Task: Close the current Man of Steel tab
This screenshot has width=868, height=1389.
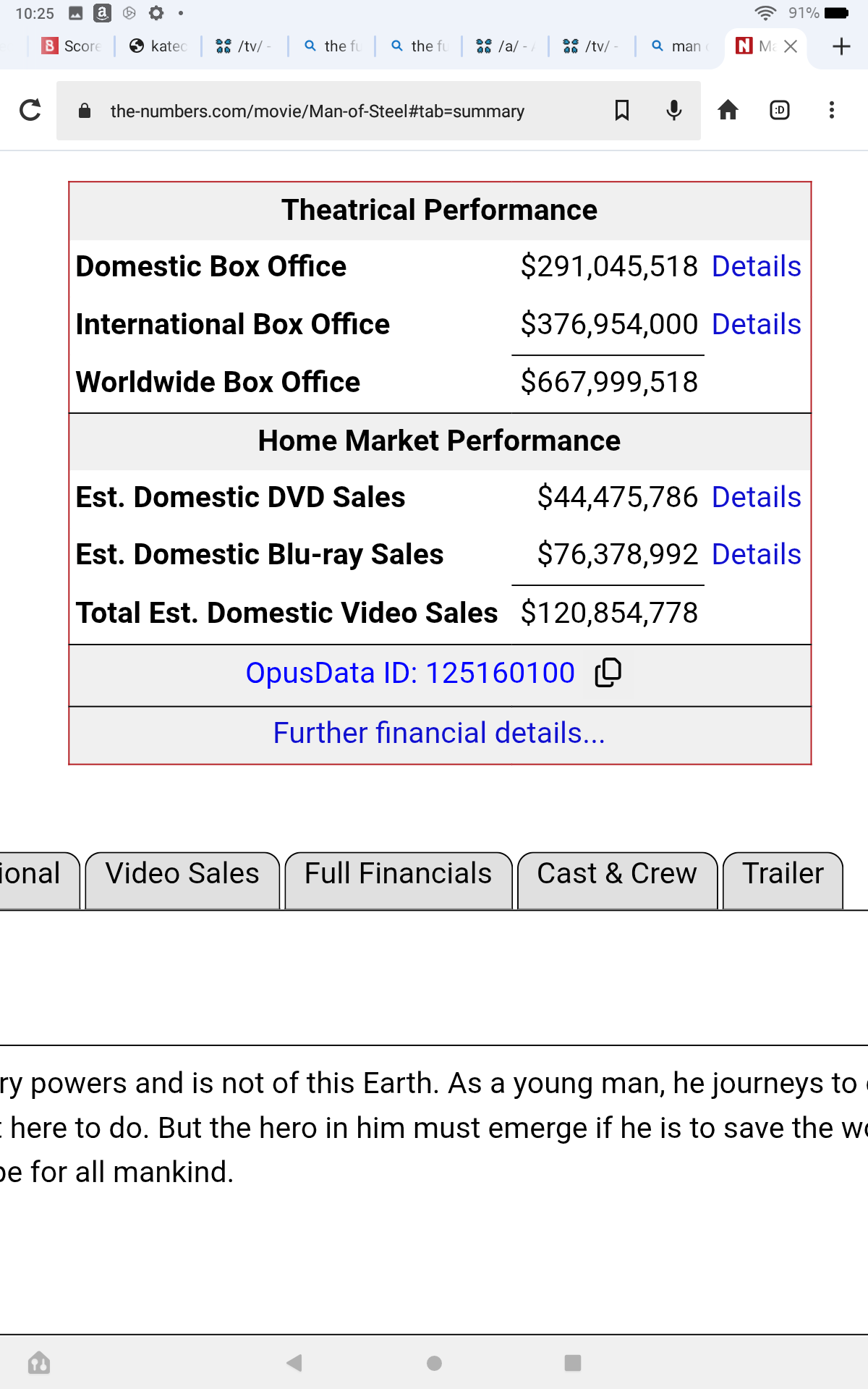Action: (791, 46)
